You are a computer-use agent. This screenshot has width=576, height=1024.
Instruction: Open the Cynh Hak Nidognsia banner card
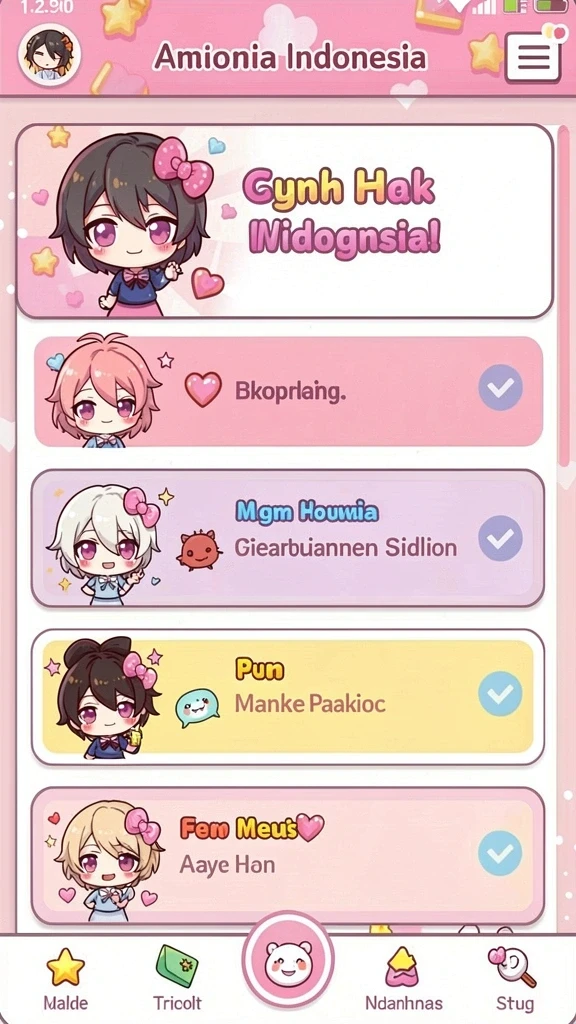pos(284,221)
